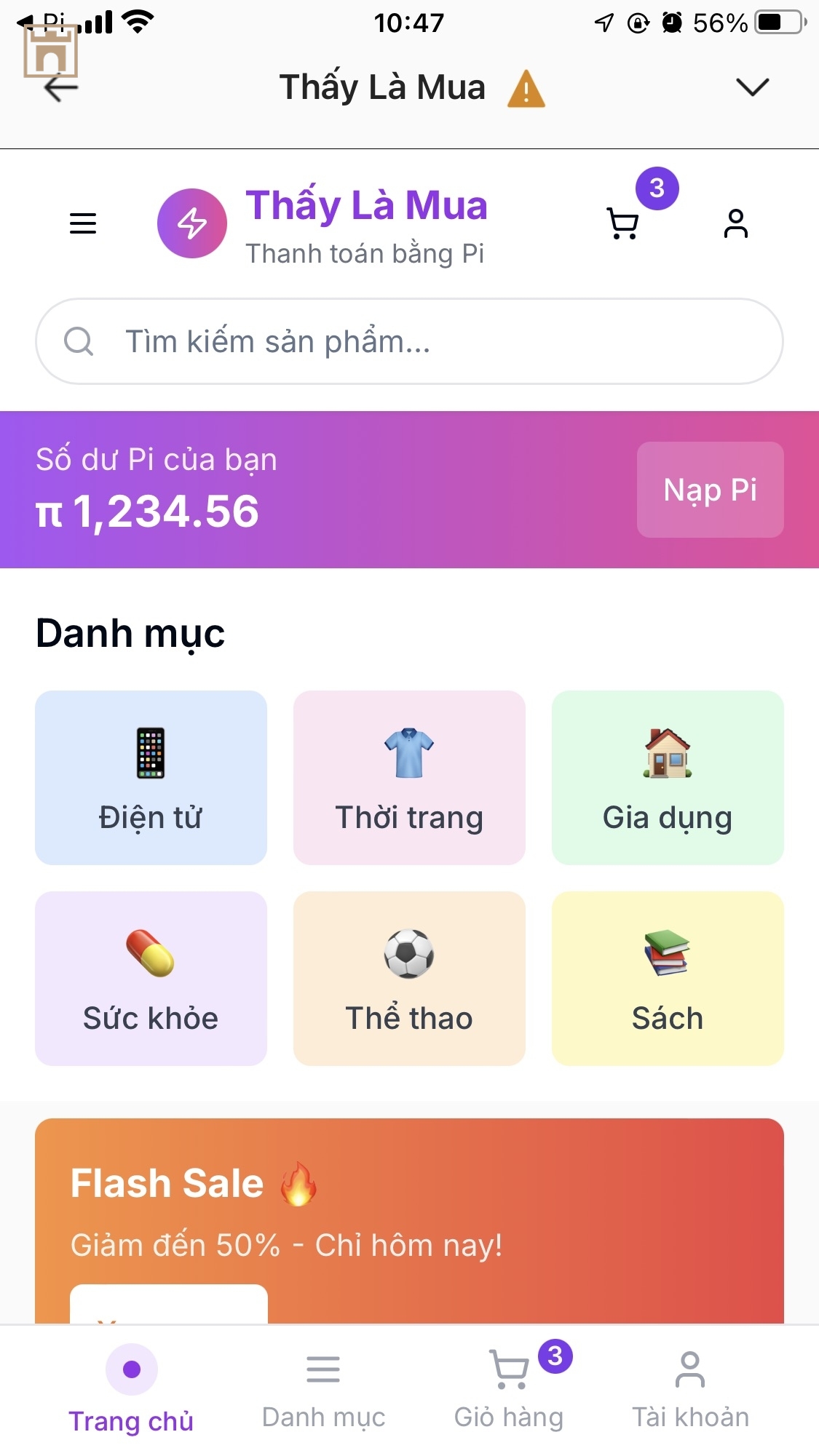Go to the Giỏ hàng tab

point(509,1390)
